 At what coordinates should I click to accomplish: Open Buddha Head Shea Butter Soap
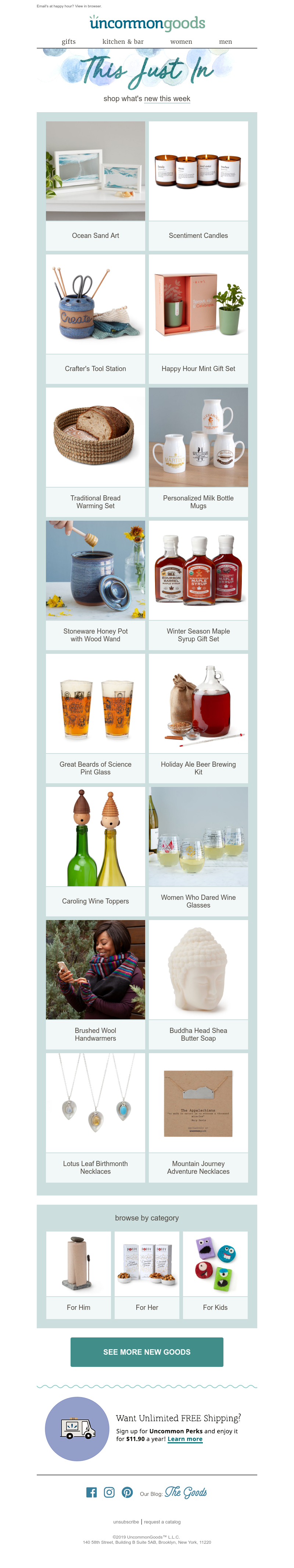point(198,1034)
